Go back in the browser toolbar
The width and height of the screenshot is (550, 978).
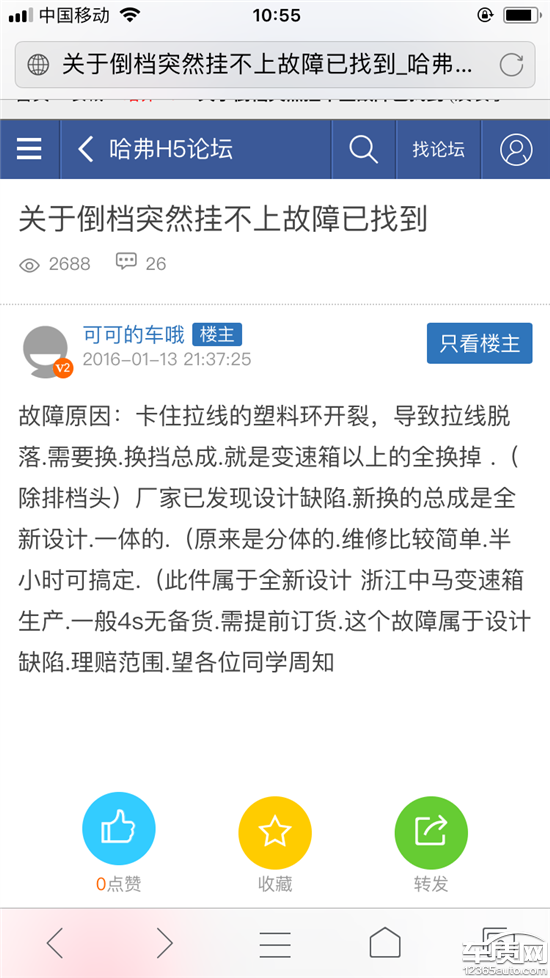pyautogui.click(x=55, y=942)
